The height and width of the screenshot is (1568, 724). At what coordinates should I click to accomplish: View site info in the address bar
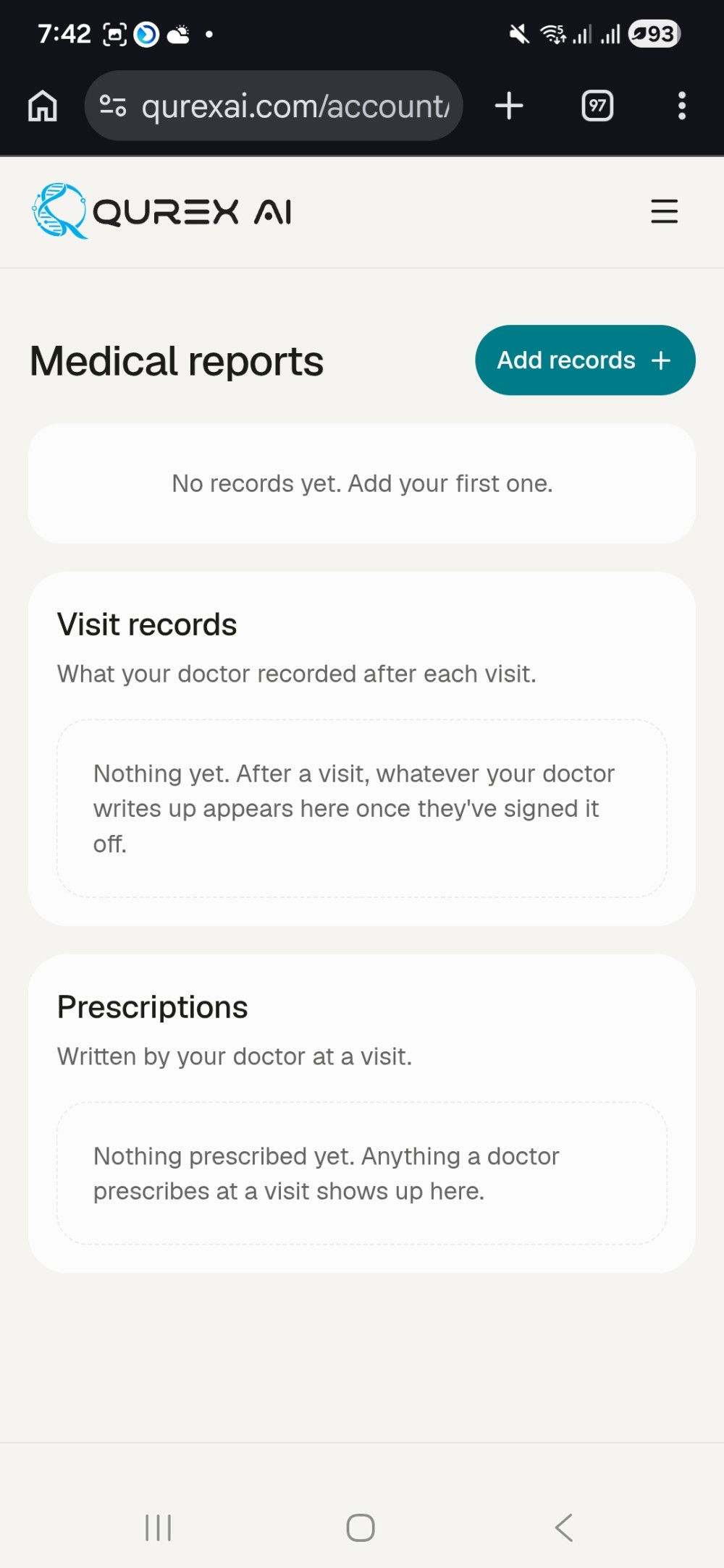pyautogui.click(x=113, y=106)
